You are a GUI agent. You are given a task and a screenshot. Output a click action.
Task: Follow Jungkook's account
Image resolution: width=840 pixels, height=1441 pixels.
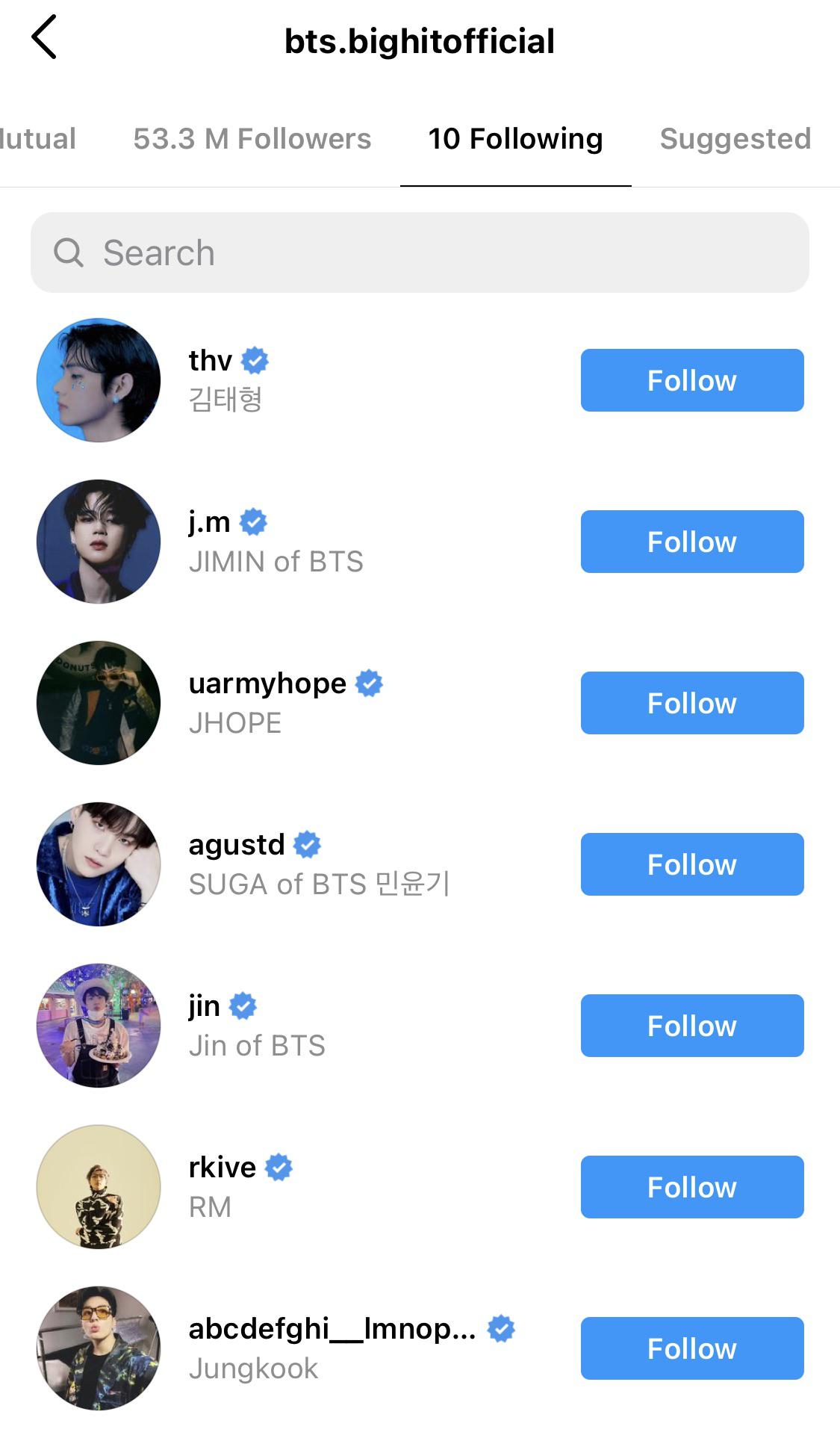click(691, 1348)
